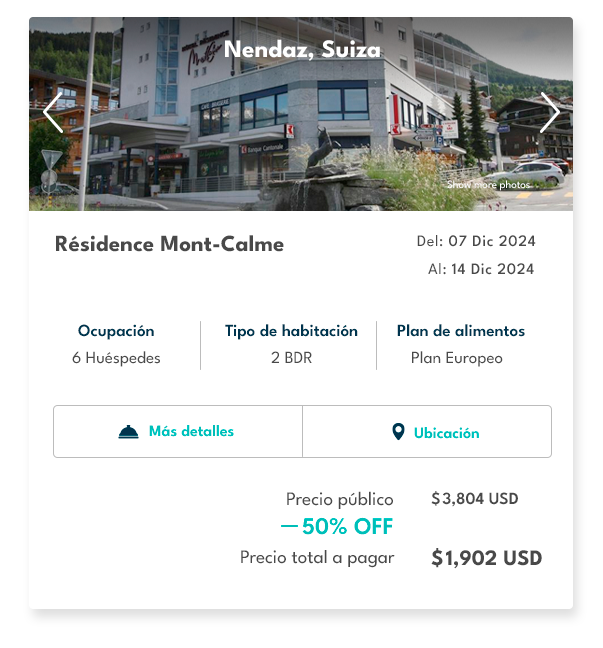Tap Show more photos link

488,185
